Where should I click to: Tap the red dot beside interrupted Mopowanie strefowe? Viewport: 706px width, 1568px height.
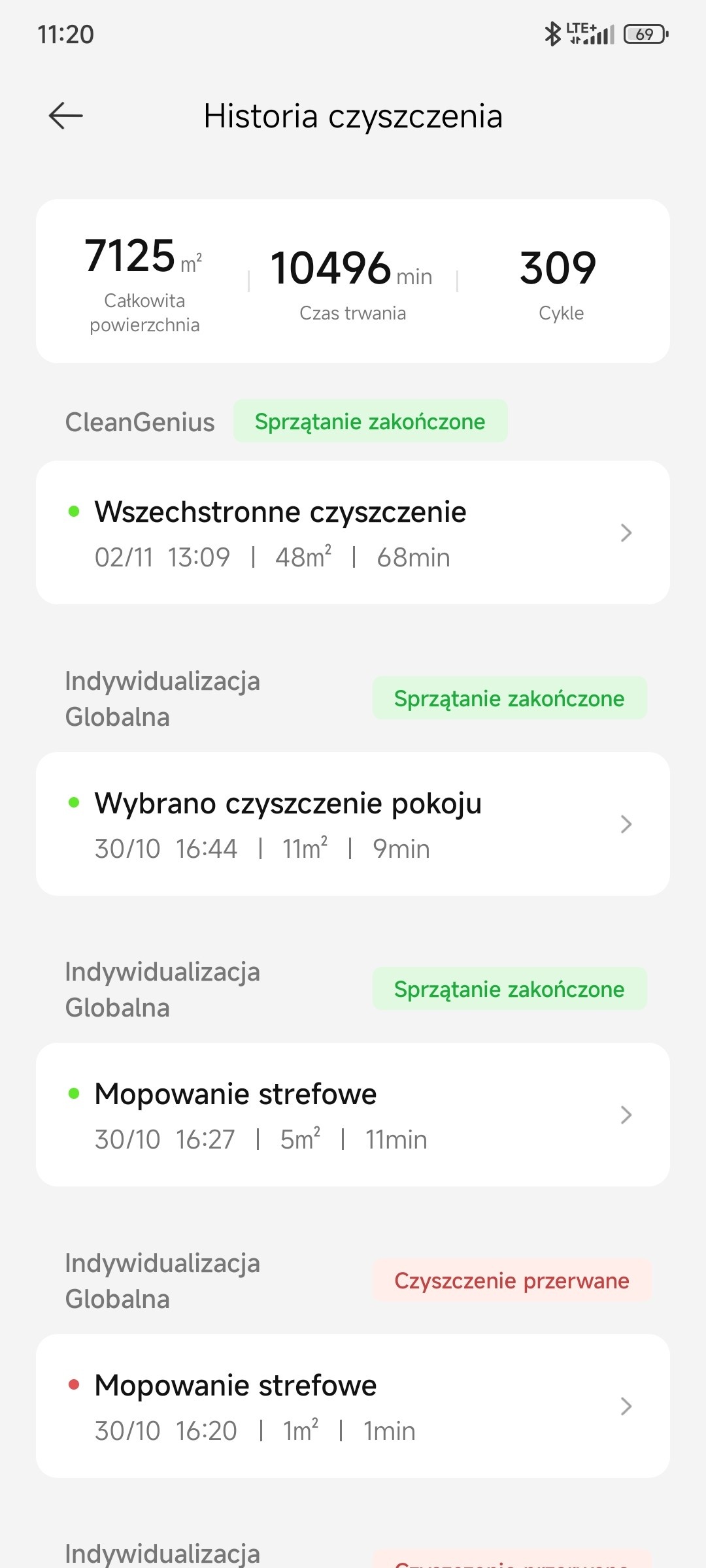click(74, 1386)
